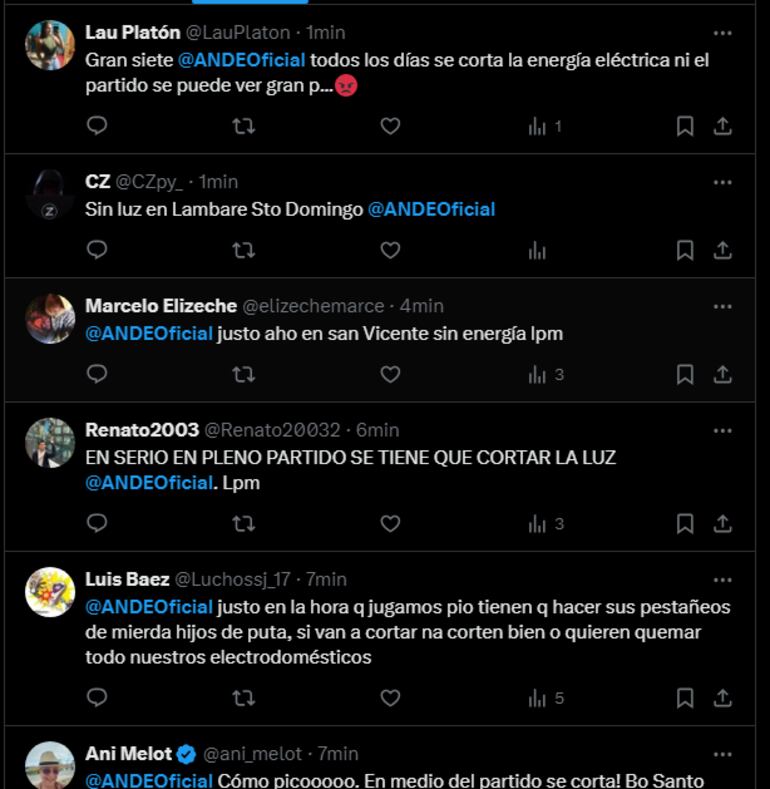Open Ani Melot's profile name
770x789 pixels.
coord(128,753)
